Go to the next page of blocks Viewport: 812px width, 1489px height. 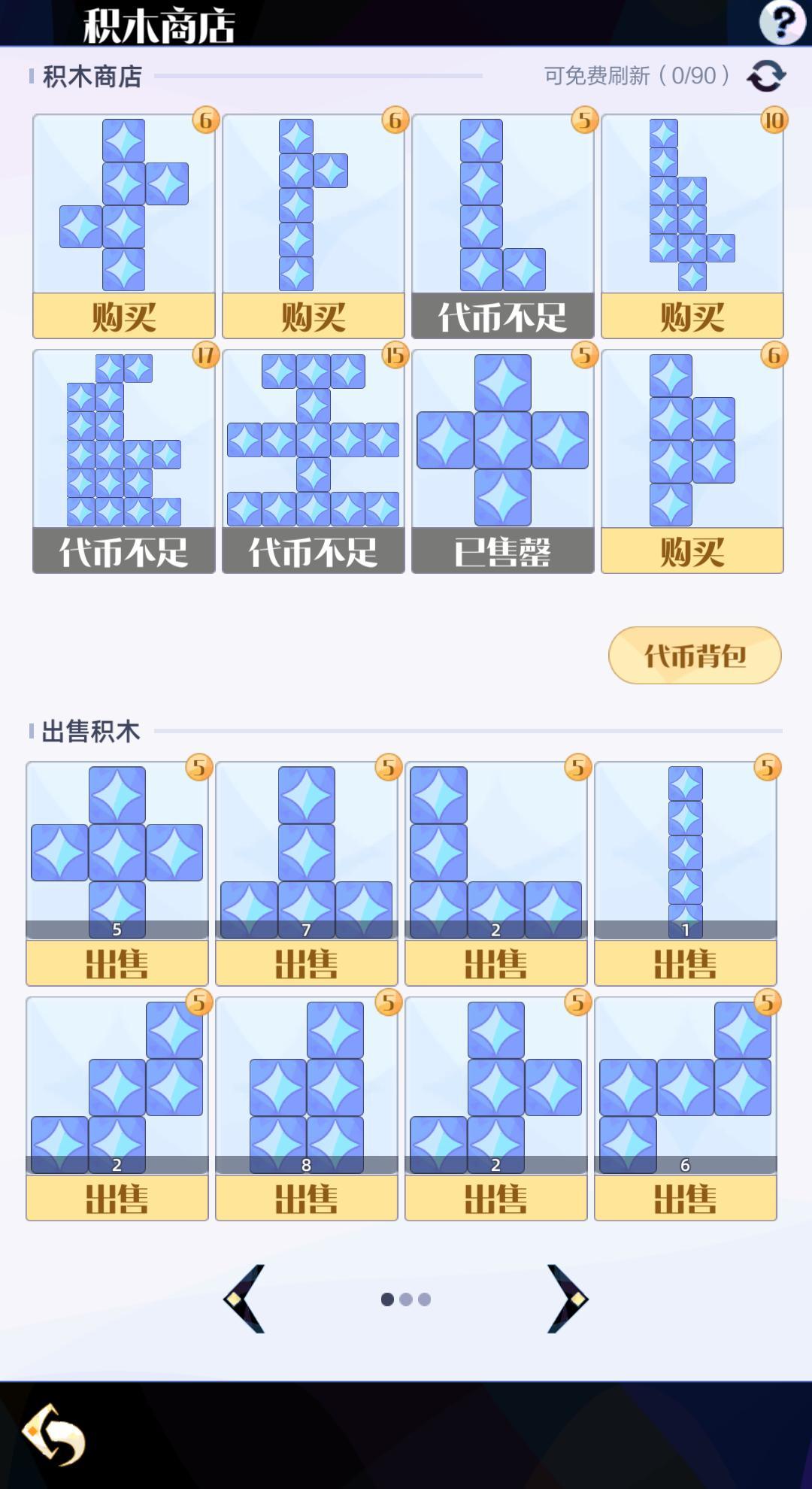pyautogui.click(x=567, y=1299)
